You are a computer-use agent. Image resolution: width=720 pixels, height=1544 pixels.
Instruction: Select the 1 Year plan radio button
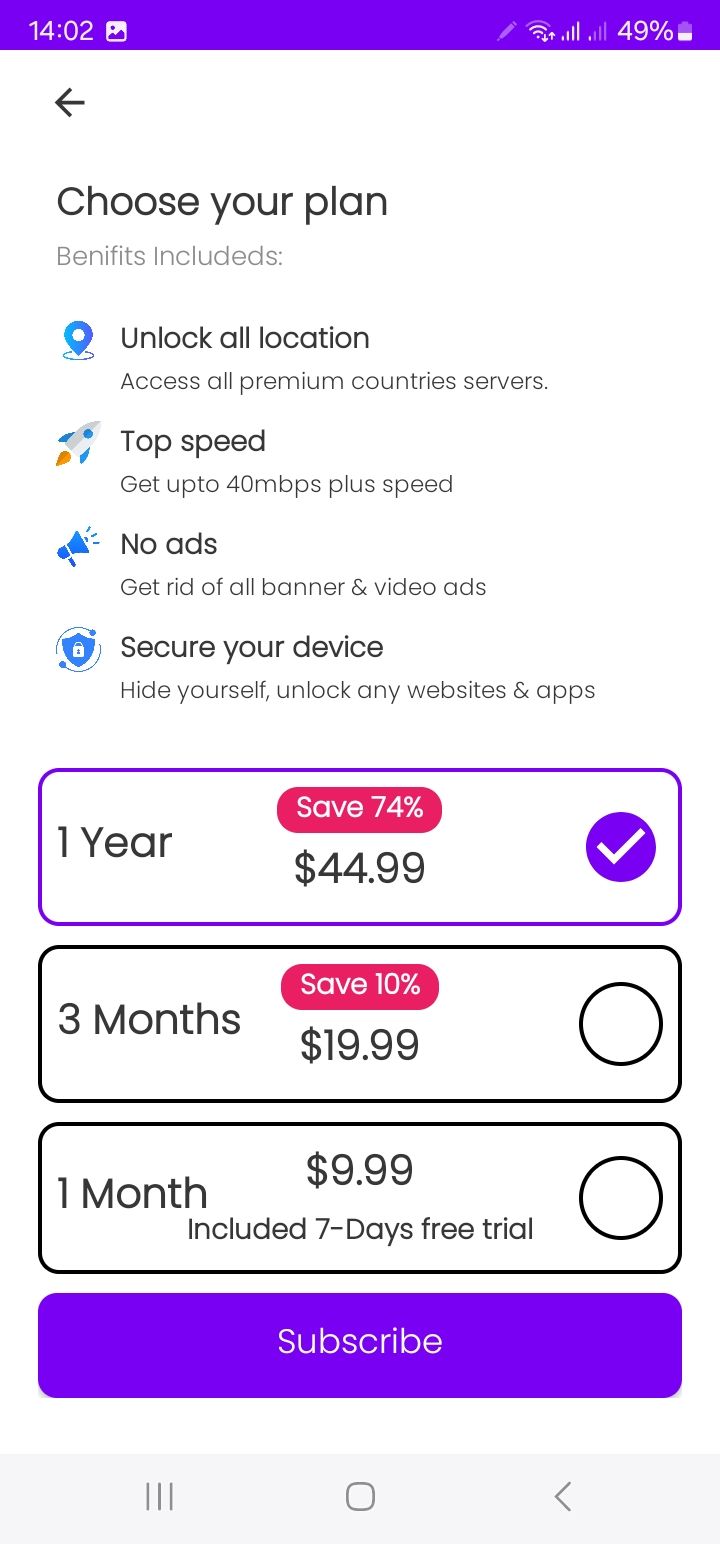(620, 847)
